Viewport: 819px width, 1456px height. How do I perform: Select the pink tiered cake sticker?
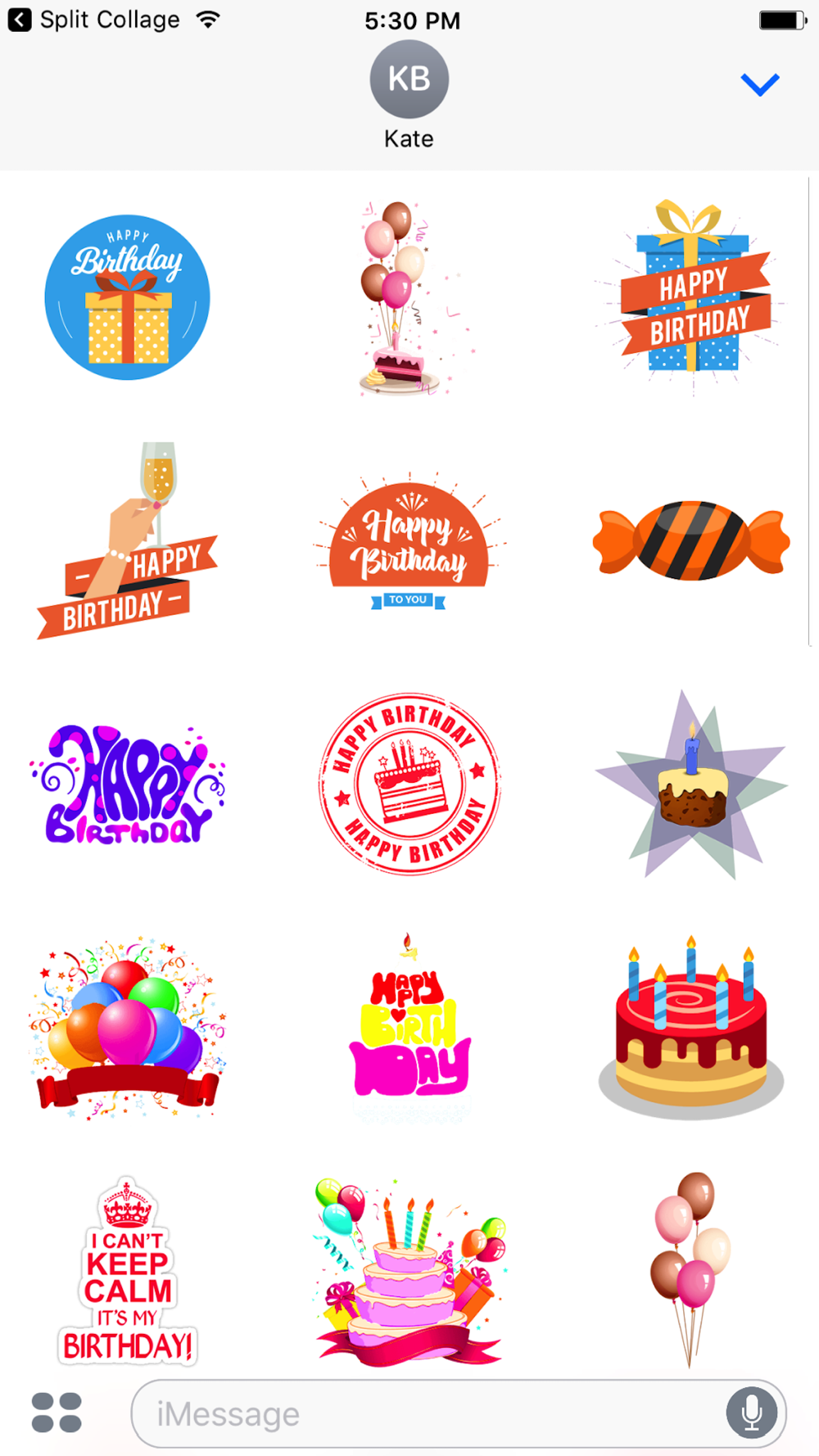coord(409,1271)
